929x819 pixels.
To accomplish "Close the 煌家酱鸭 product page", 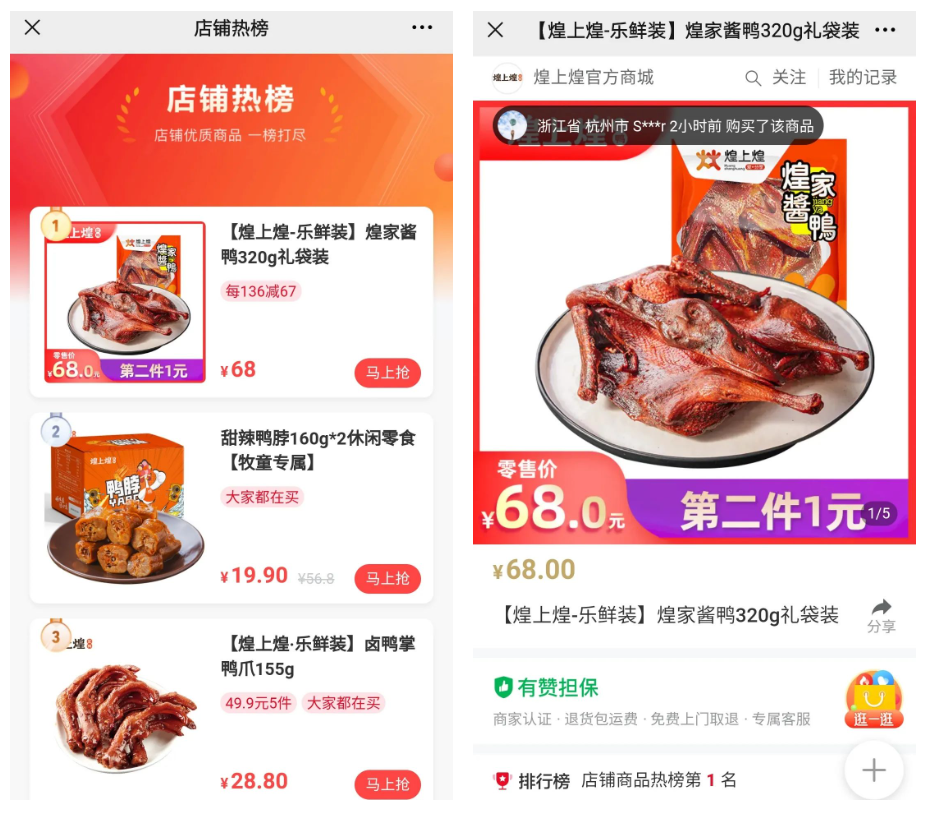I will (495, 30).
